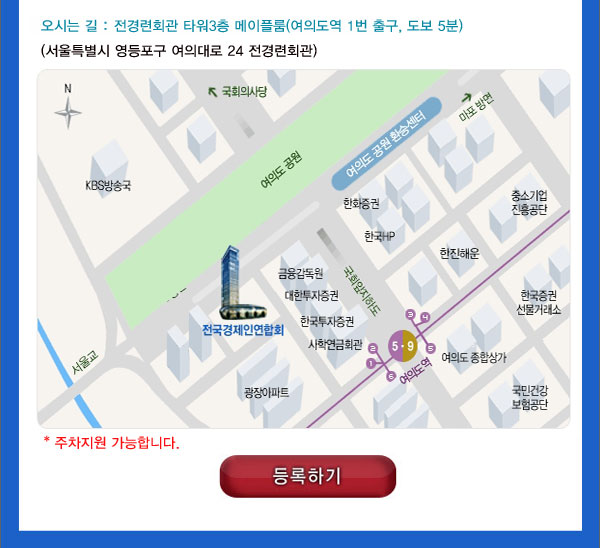The height and width of the screenshot is (548, 600).
Task: Tap the 등록하기 register button
Action: [308, 476]
